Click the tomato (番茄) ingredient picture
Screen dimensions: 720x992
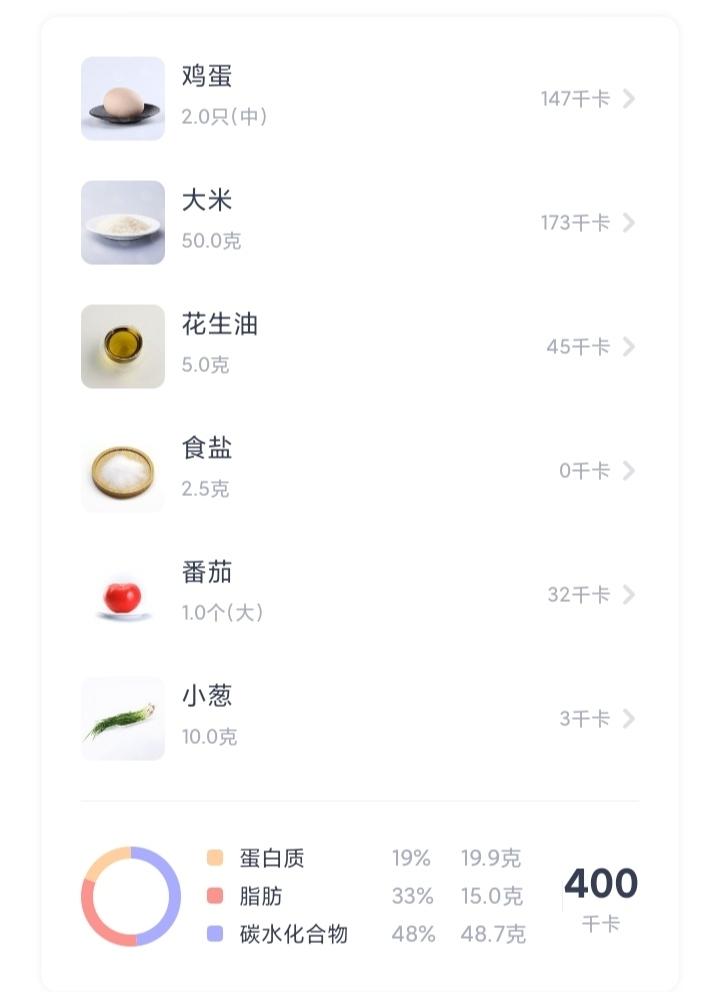click(x=122, y=595)
